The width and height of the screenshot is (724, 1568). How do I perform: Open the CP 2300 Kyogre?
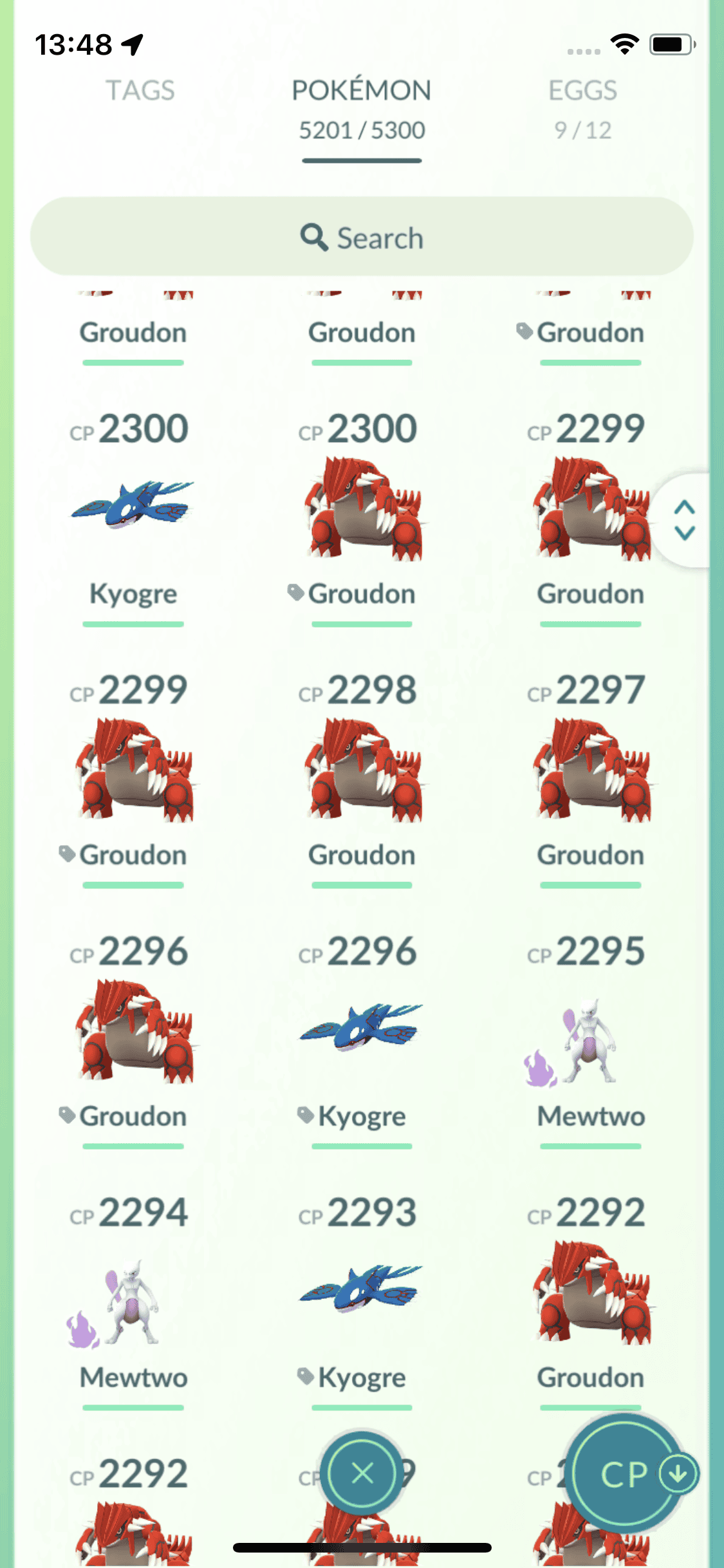coord(133,505)
